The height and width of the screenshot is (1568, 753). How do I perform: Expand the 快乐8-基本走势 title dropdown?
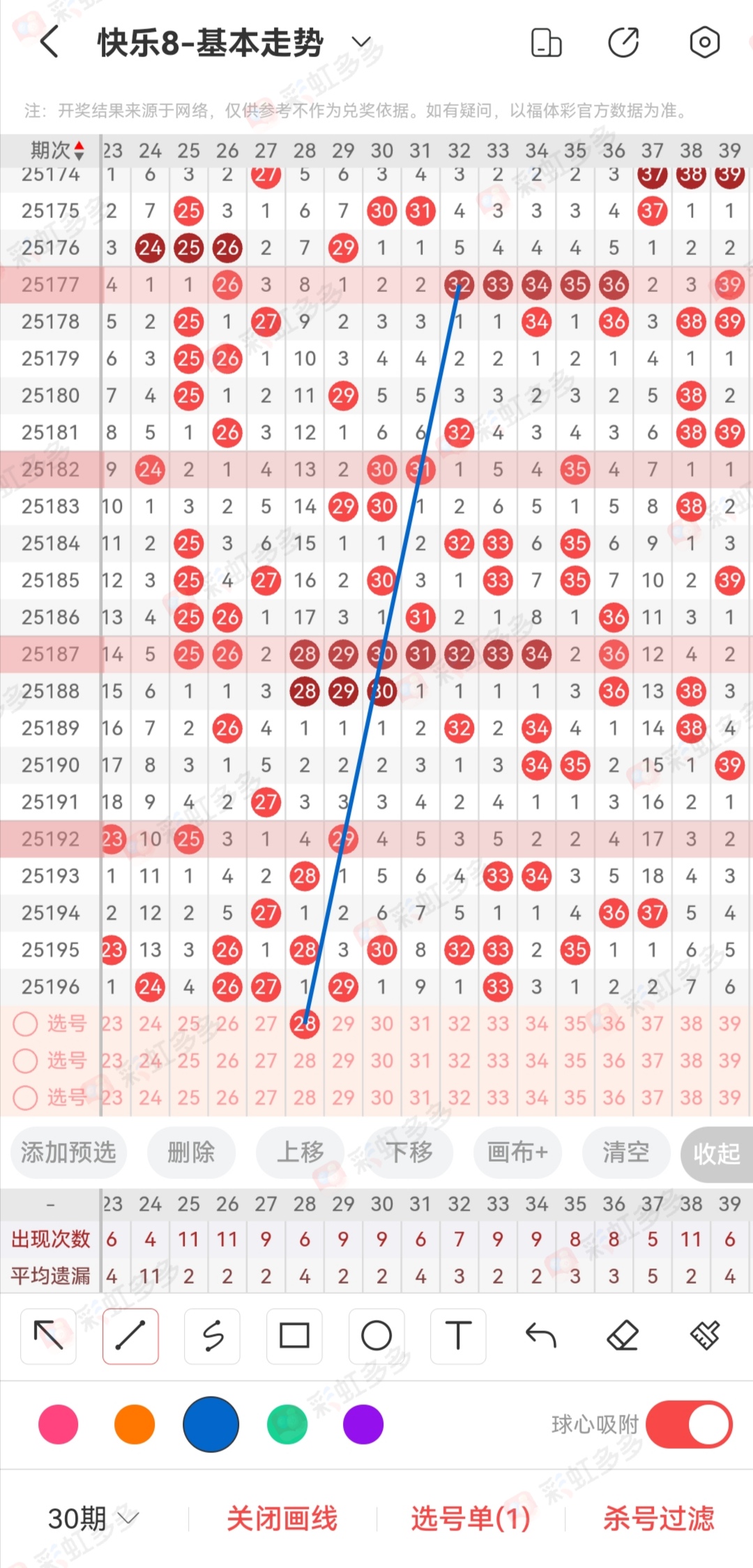point(361,43)
